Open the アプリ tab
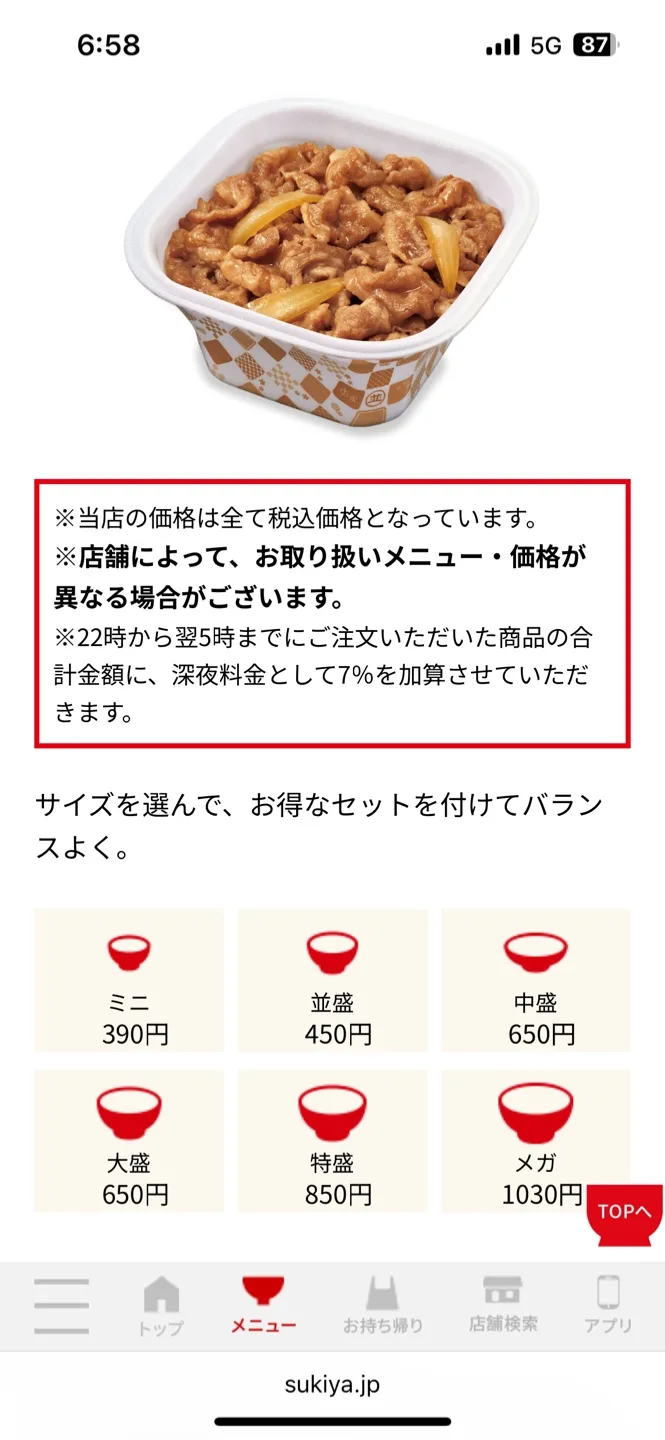 pos(608,1306)
